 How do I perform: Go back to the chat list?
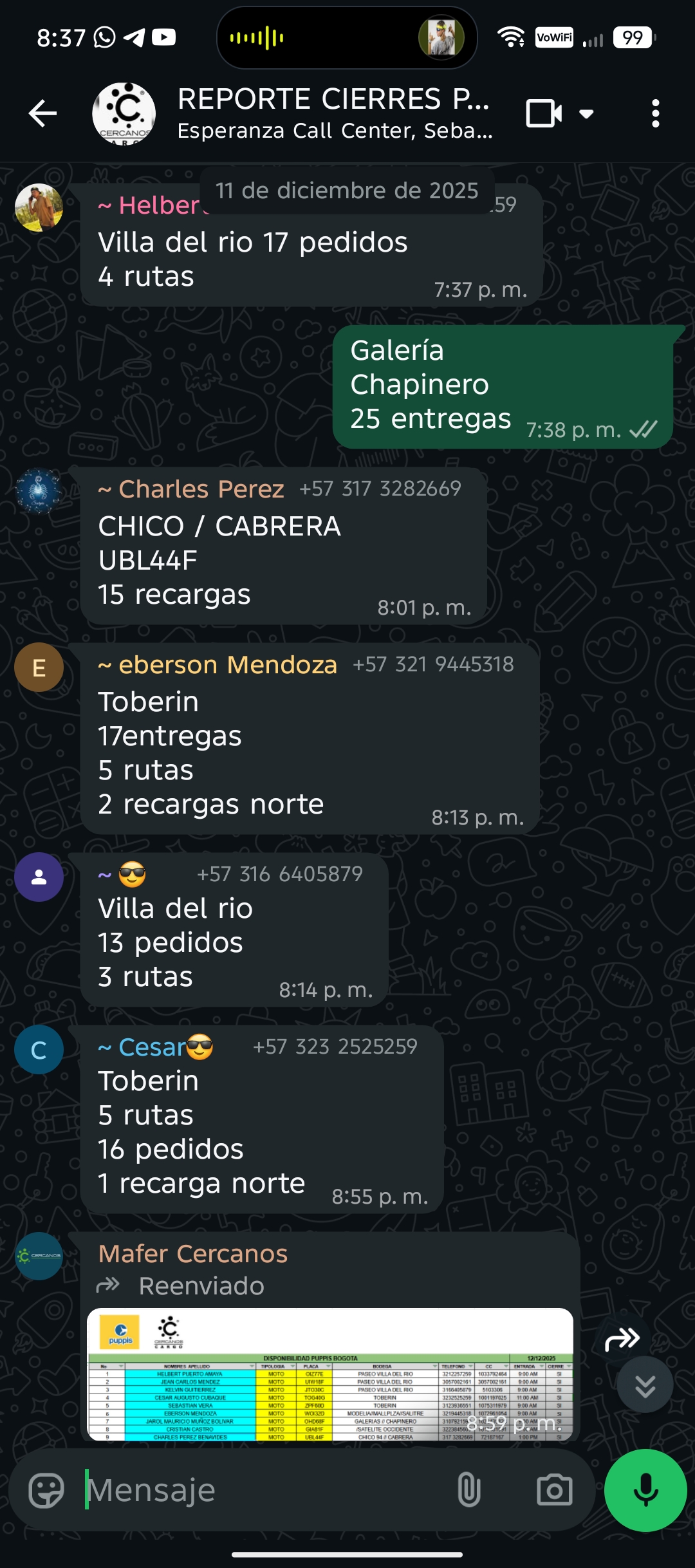42,114
